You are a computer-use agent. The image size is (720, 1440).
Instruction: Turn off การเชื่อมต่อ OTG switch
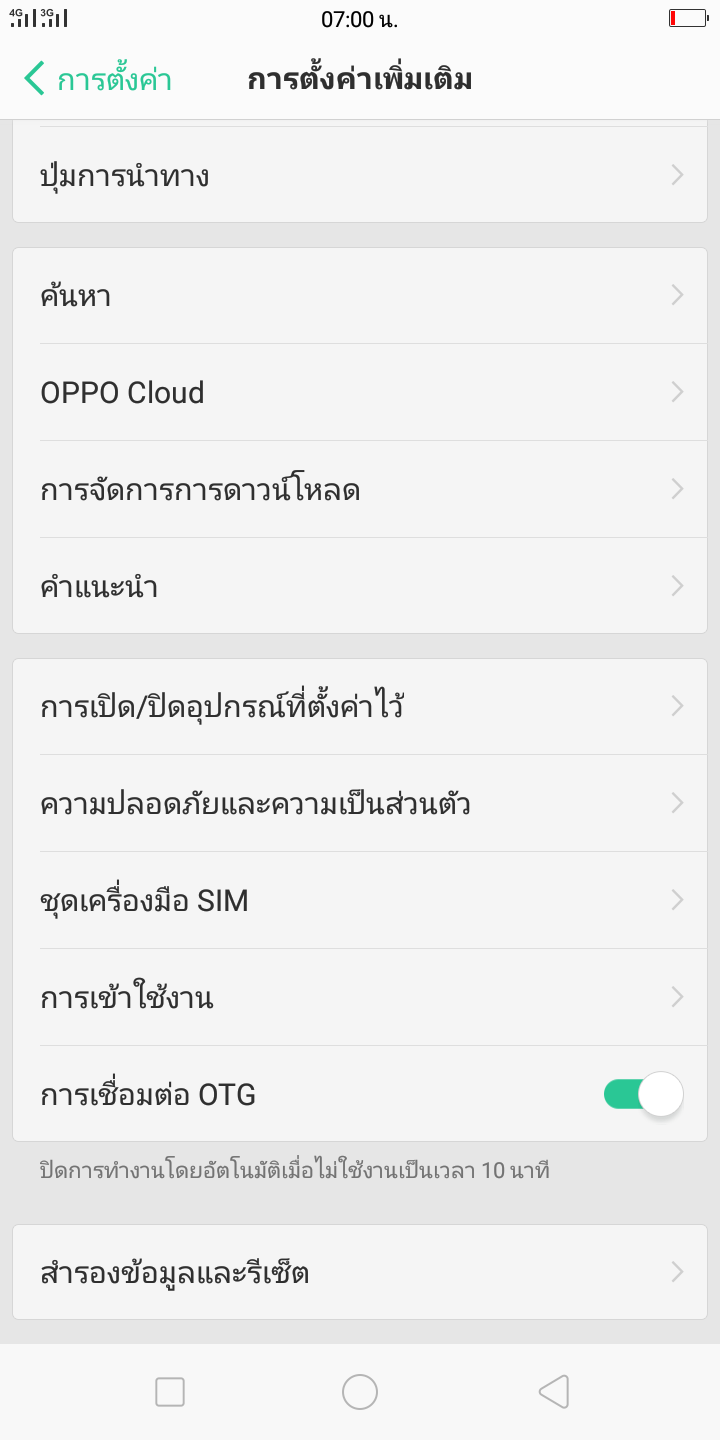point(643,1094)
